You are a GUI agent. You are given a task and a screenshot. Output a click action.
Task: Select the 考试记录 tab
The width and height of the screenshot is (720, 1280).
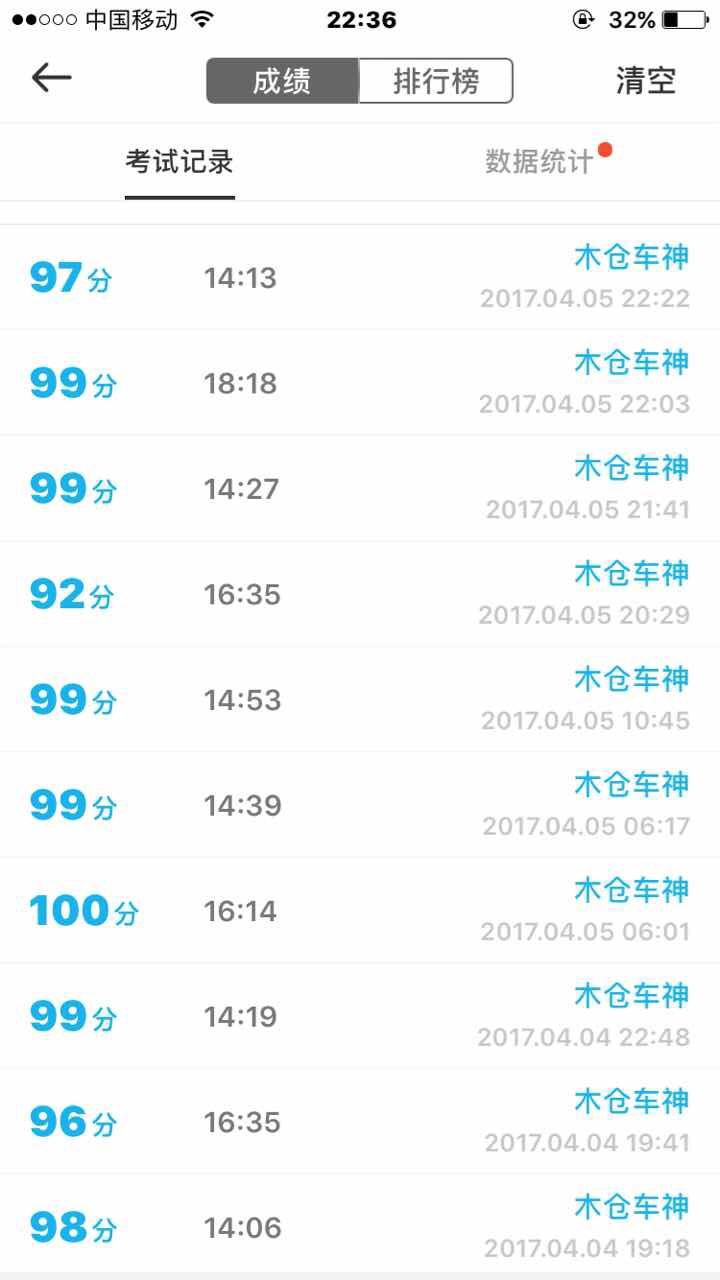[x=180, y=162]
